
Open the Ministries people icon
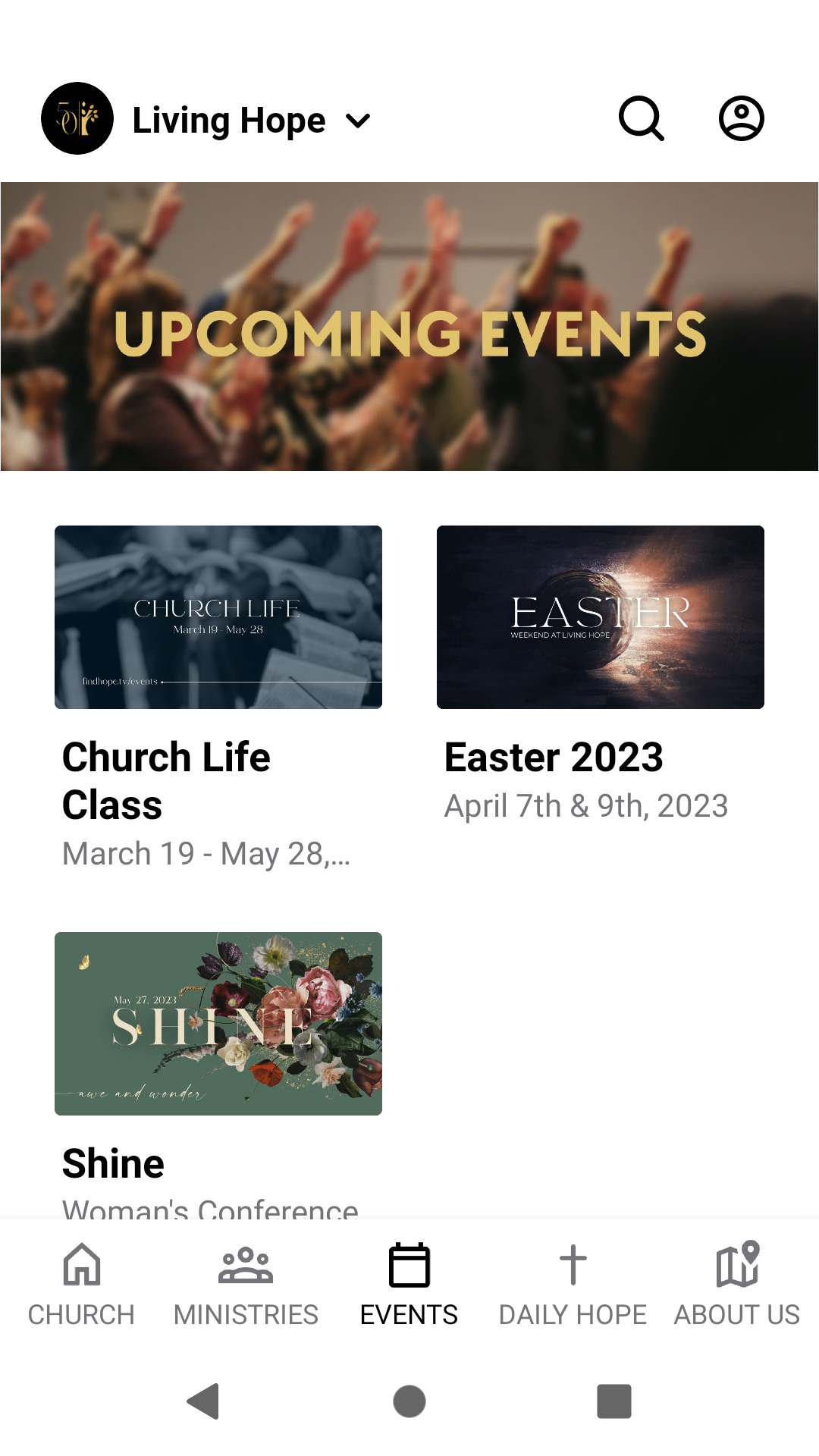click(245, 1263)
